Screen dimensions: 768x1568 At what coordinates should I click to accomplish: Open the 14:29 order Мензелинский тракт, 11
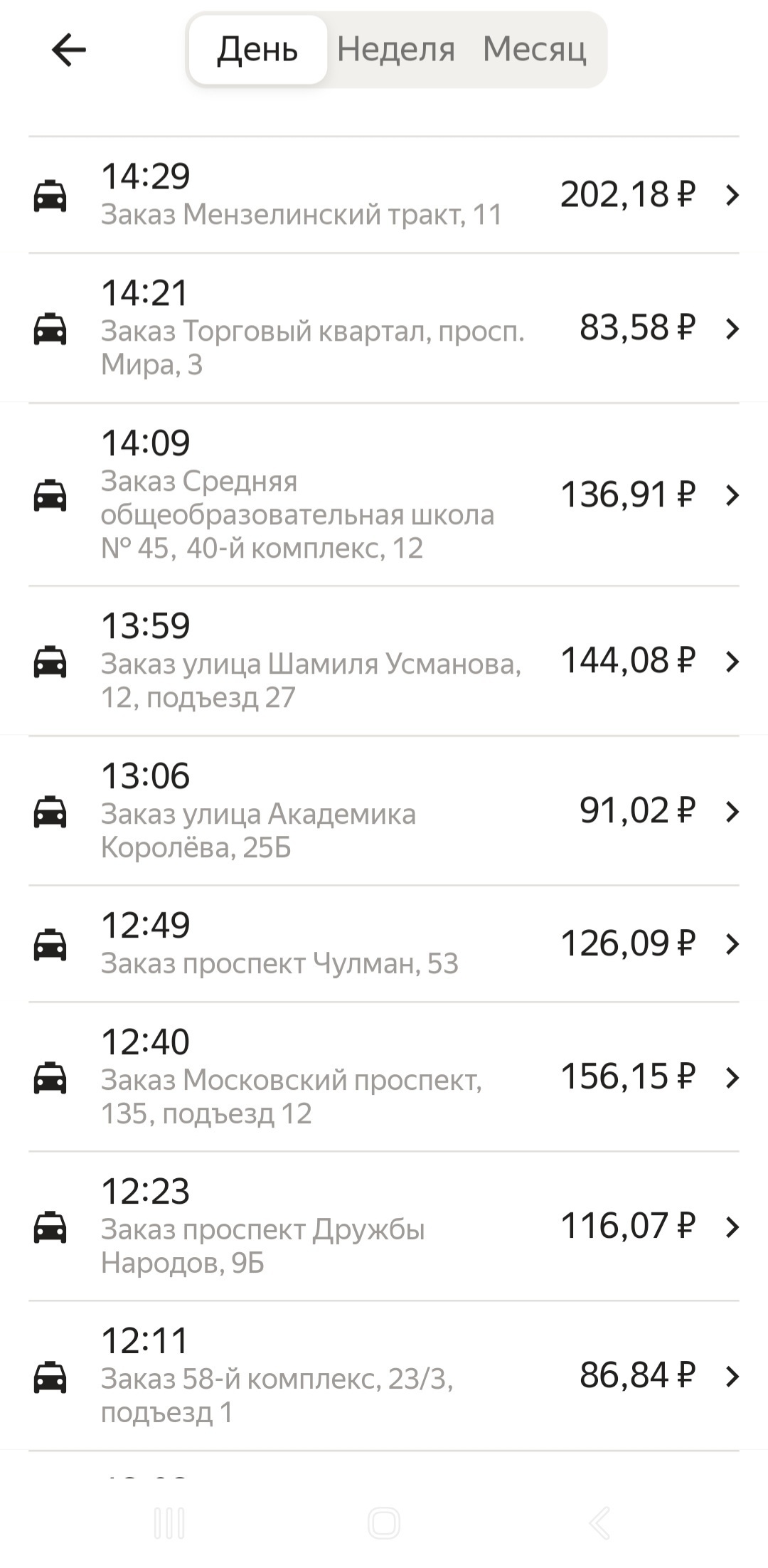point(384,195)
